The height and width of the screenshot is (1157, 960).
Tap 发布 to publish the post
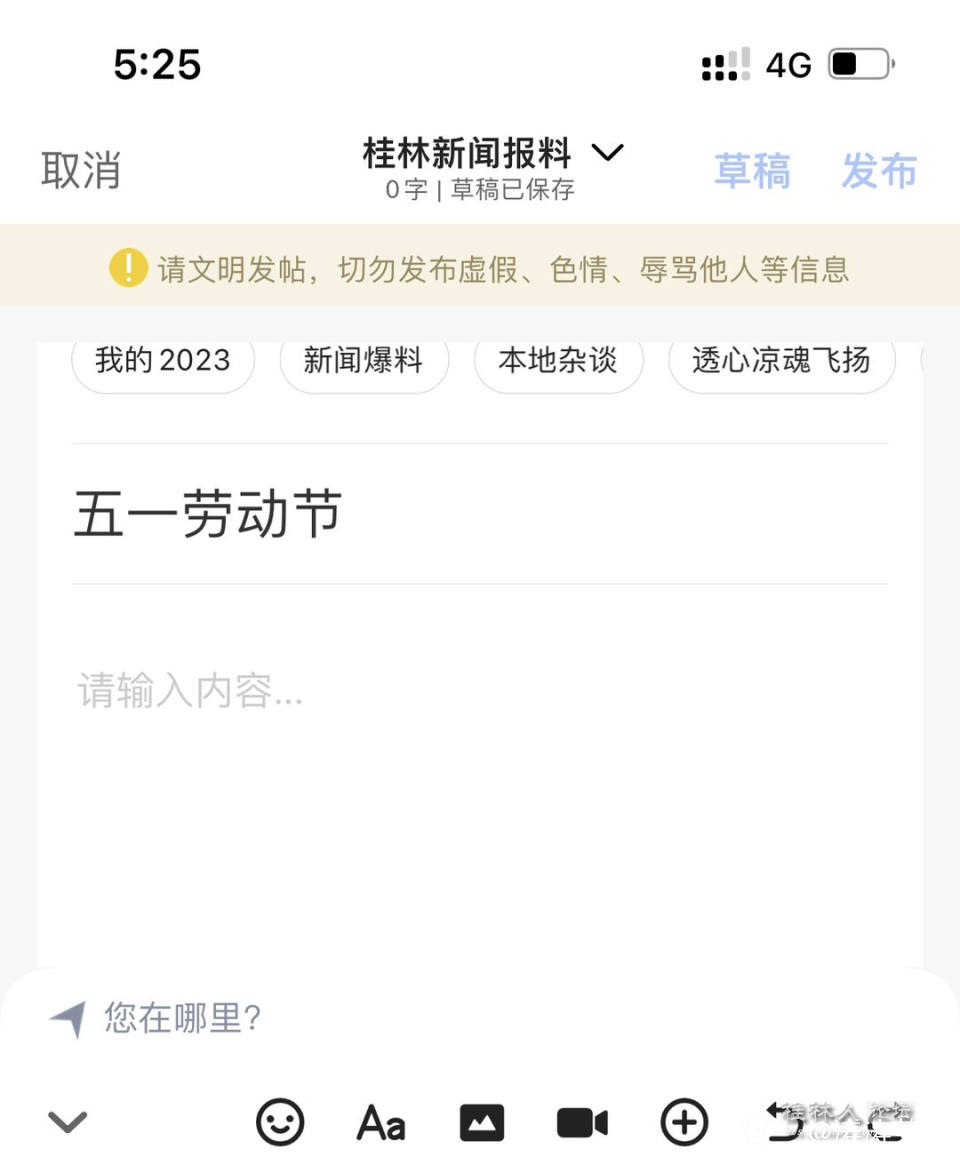coord(879,171)
